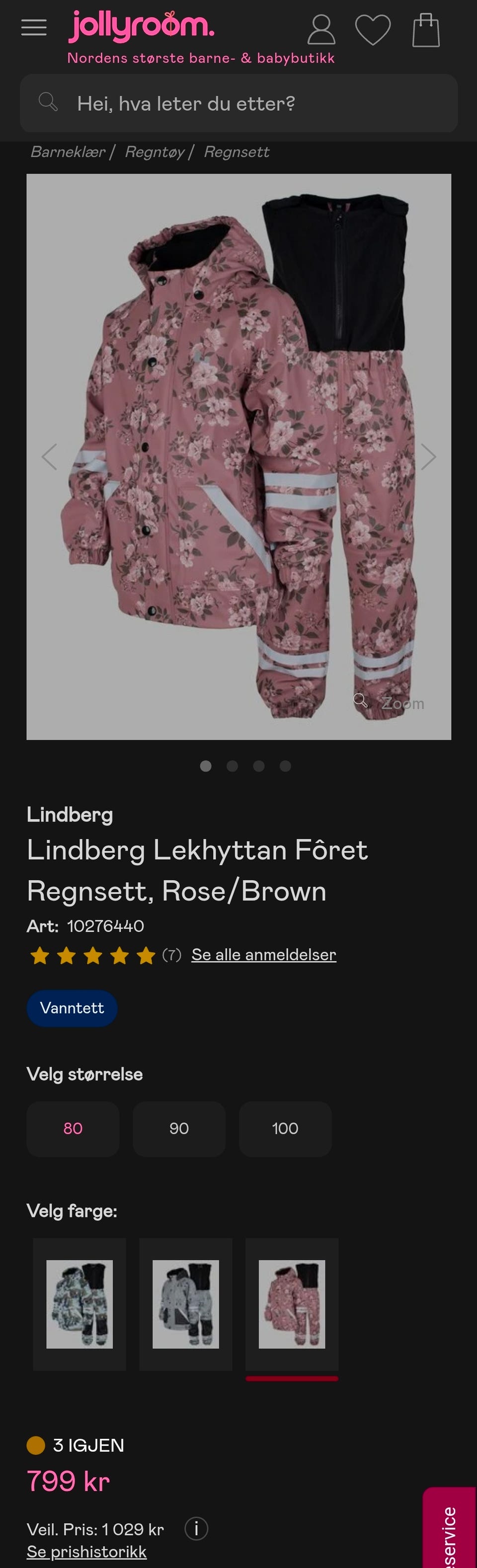The width and height of the screenshot is (477, 1568).
Task: Tap the Vanntett chip
Action: click(x=72, y=1008)
